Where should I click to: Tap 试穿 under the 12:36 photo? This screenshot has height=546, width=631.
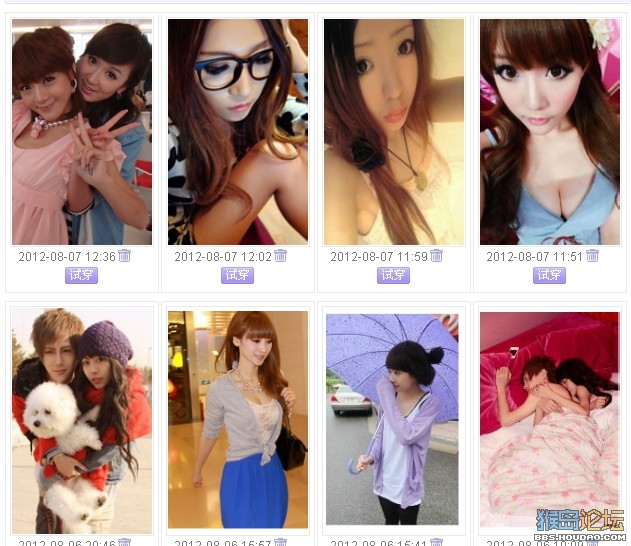pos(82,275)
